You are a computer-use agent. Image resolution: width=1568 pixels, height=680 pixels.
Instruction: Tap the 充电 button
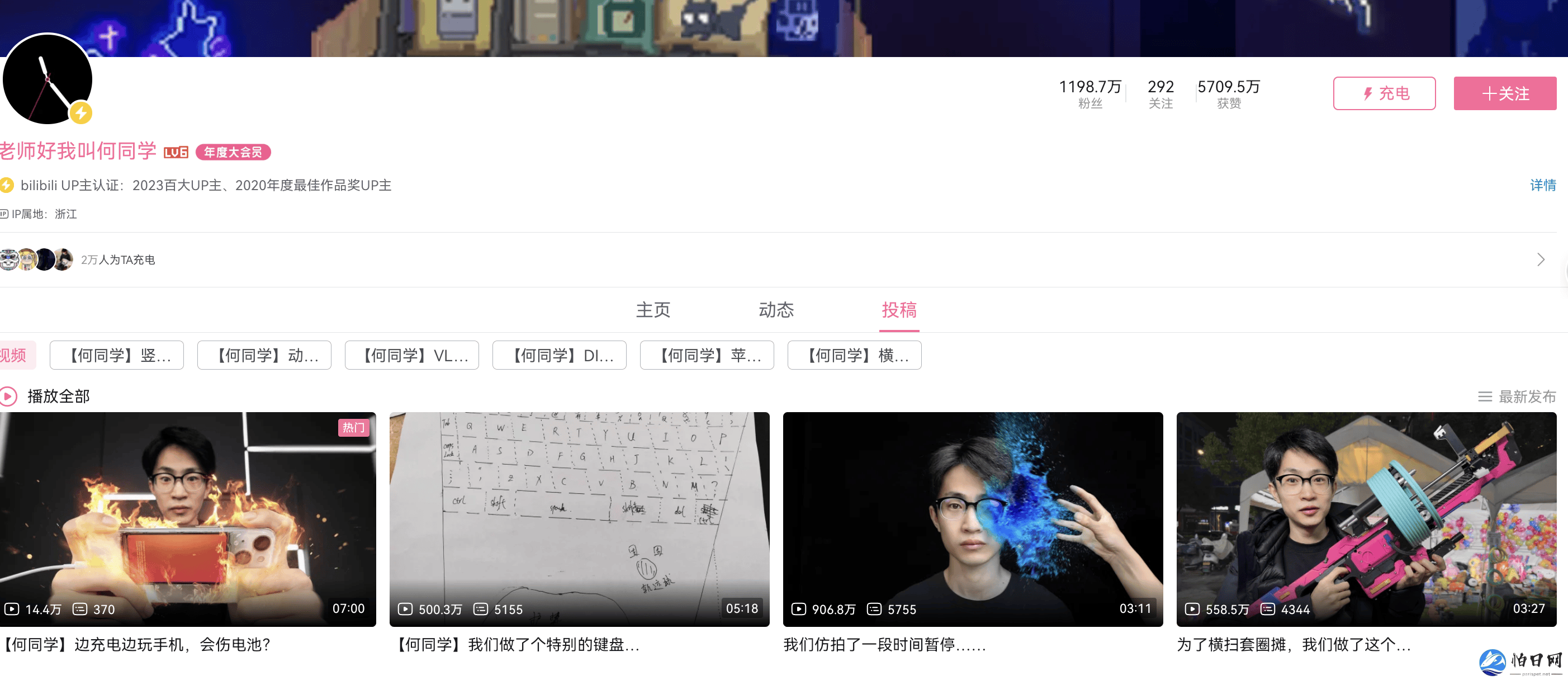1384,93
